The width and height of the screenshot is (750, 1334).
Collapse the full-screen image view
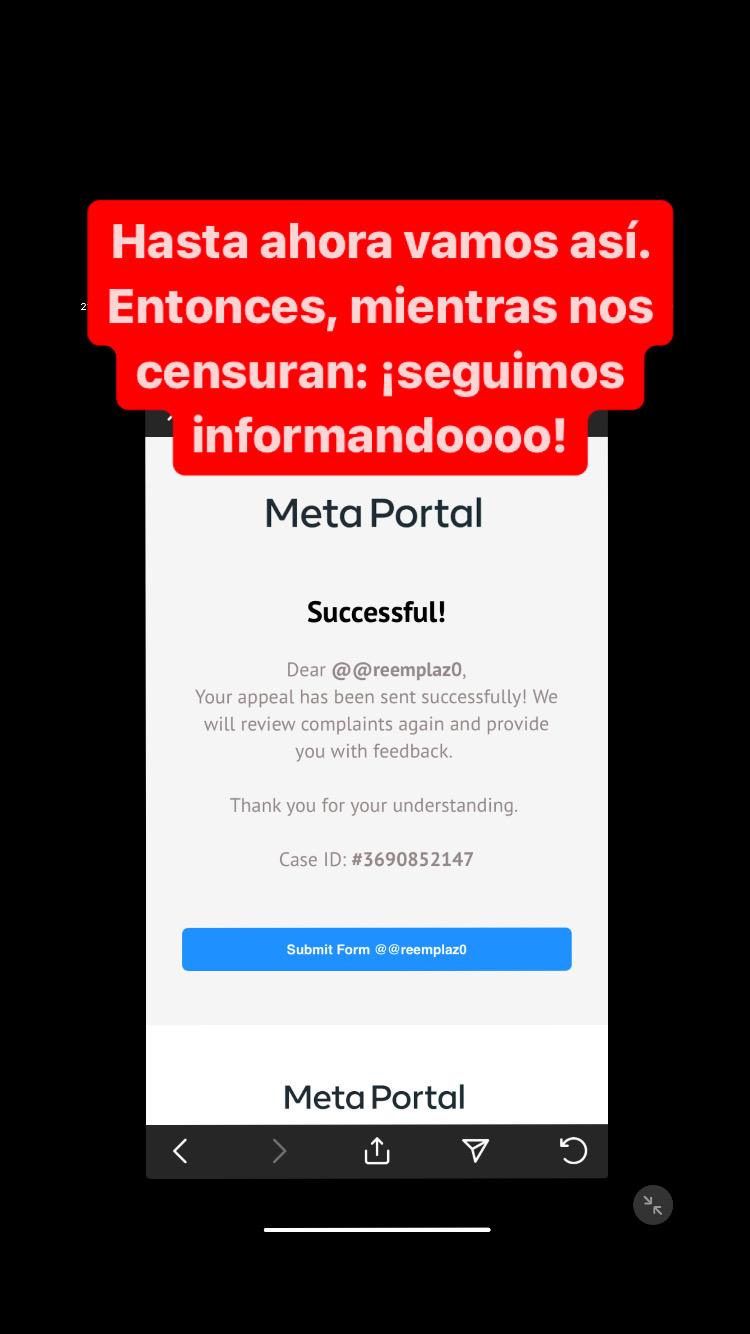652,1205
